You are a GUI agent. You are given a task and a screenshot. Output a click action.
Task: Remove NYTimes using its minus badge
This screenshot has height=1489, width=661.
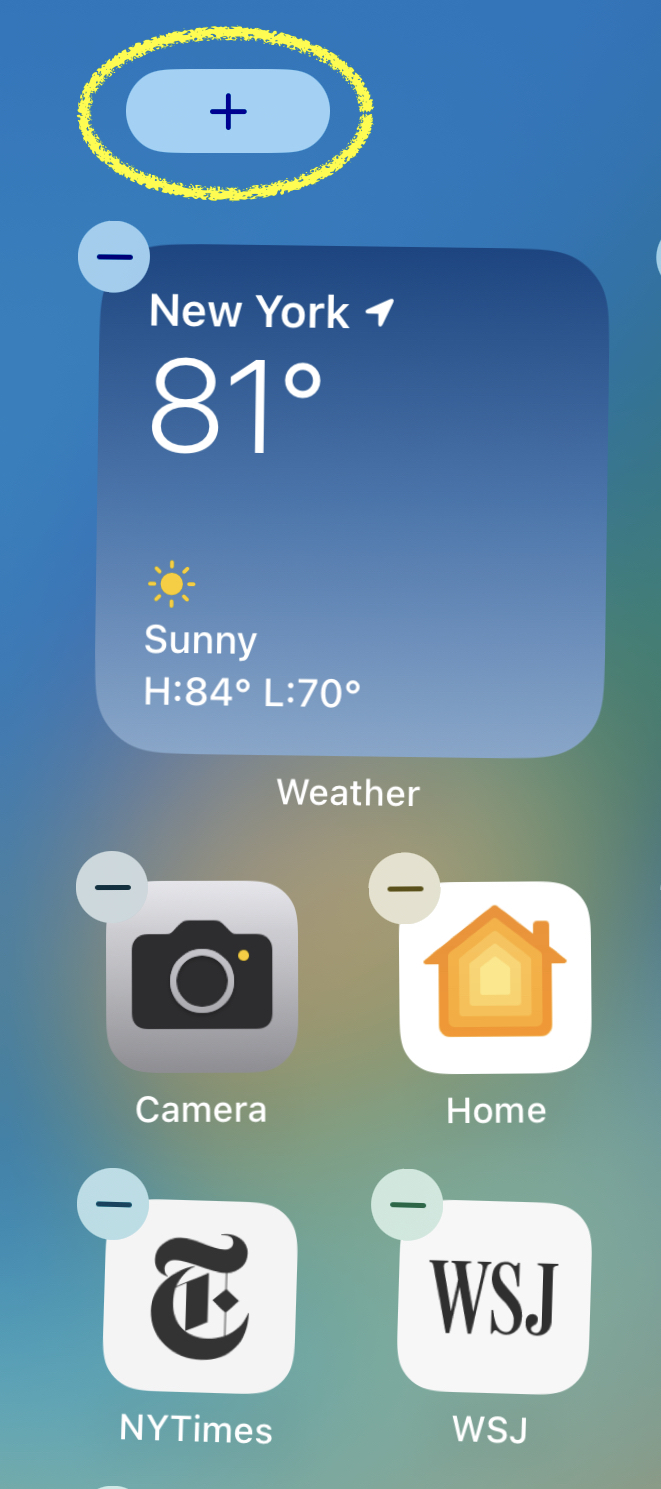pos(113,1204)
